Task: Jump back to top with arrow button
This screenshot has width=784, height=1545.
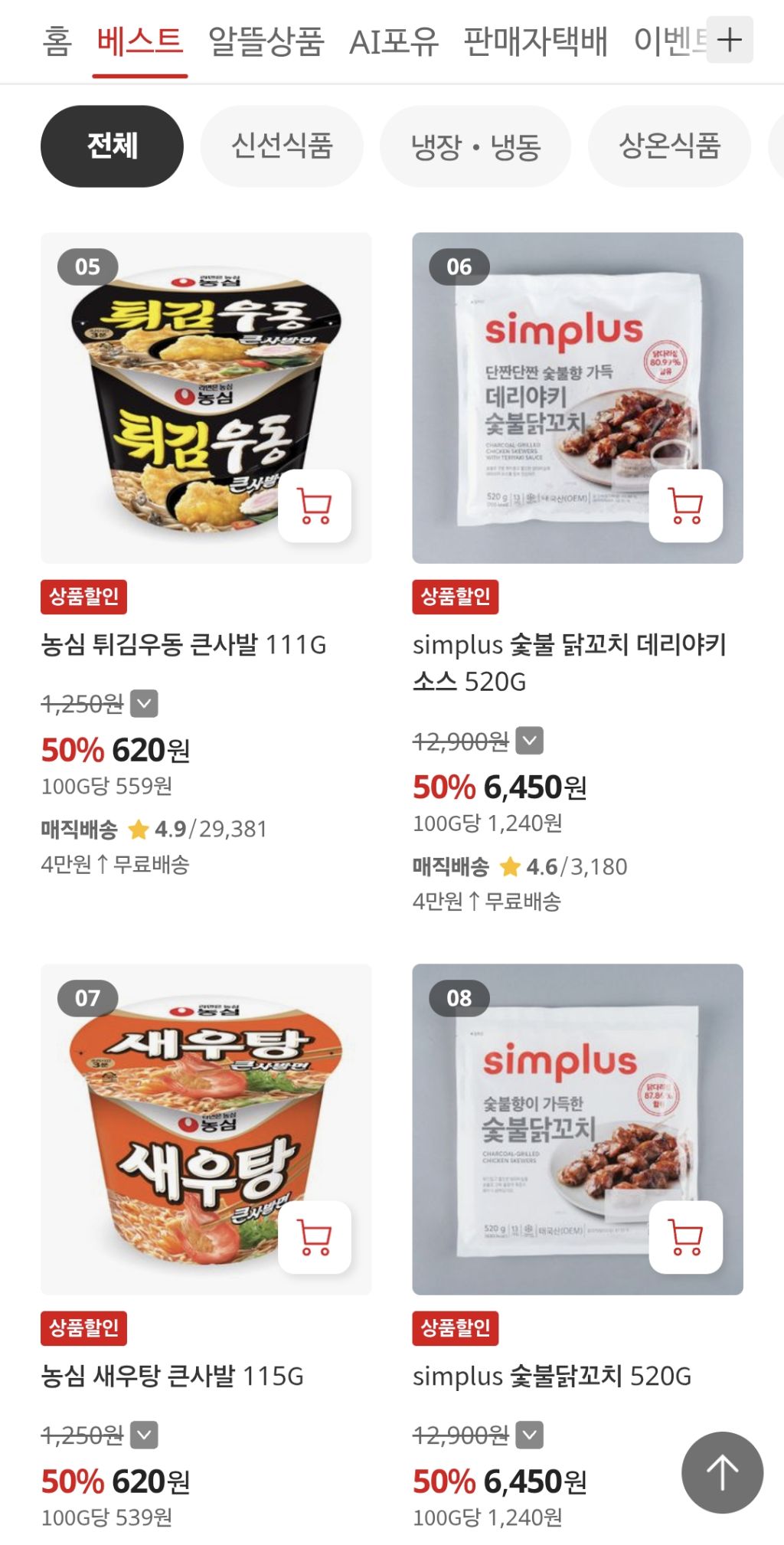Action: 722,1472
